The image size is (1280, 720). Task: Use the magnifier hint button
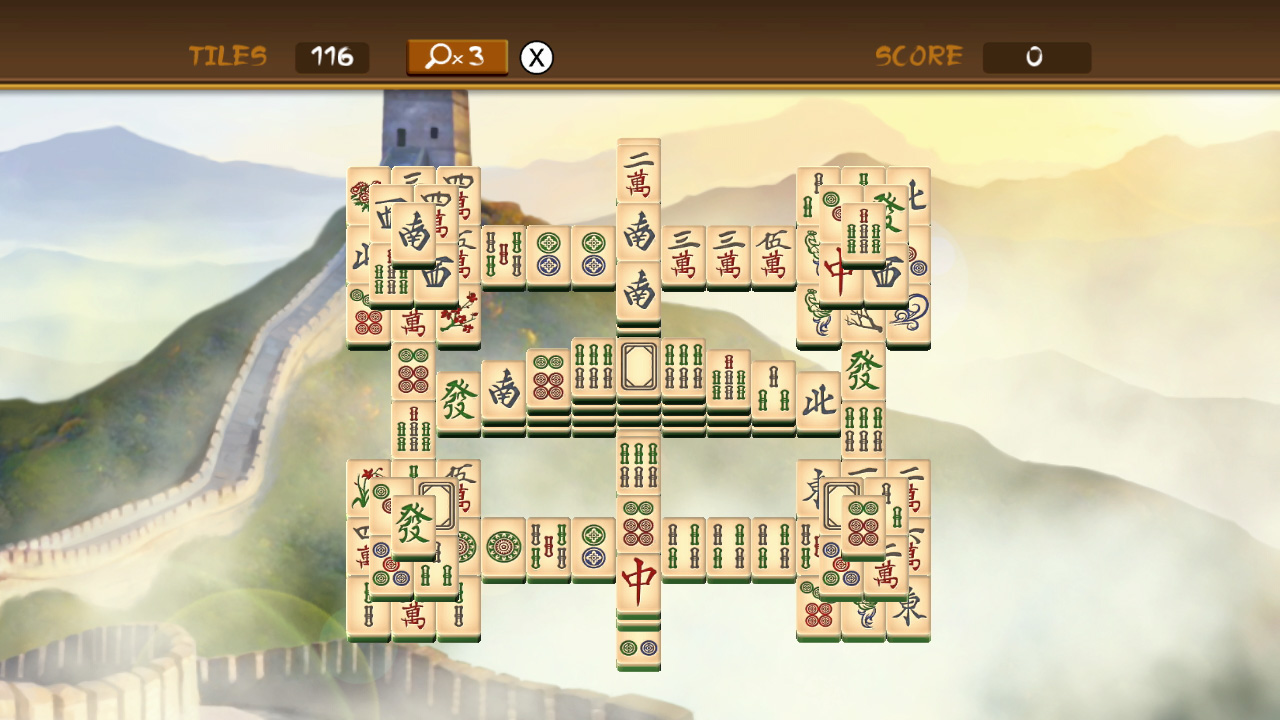(457, 57)
